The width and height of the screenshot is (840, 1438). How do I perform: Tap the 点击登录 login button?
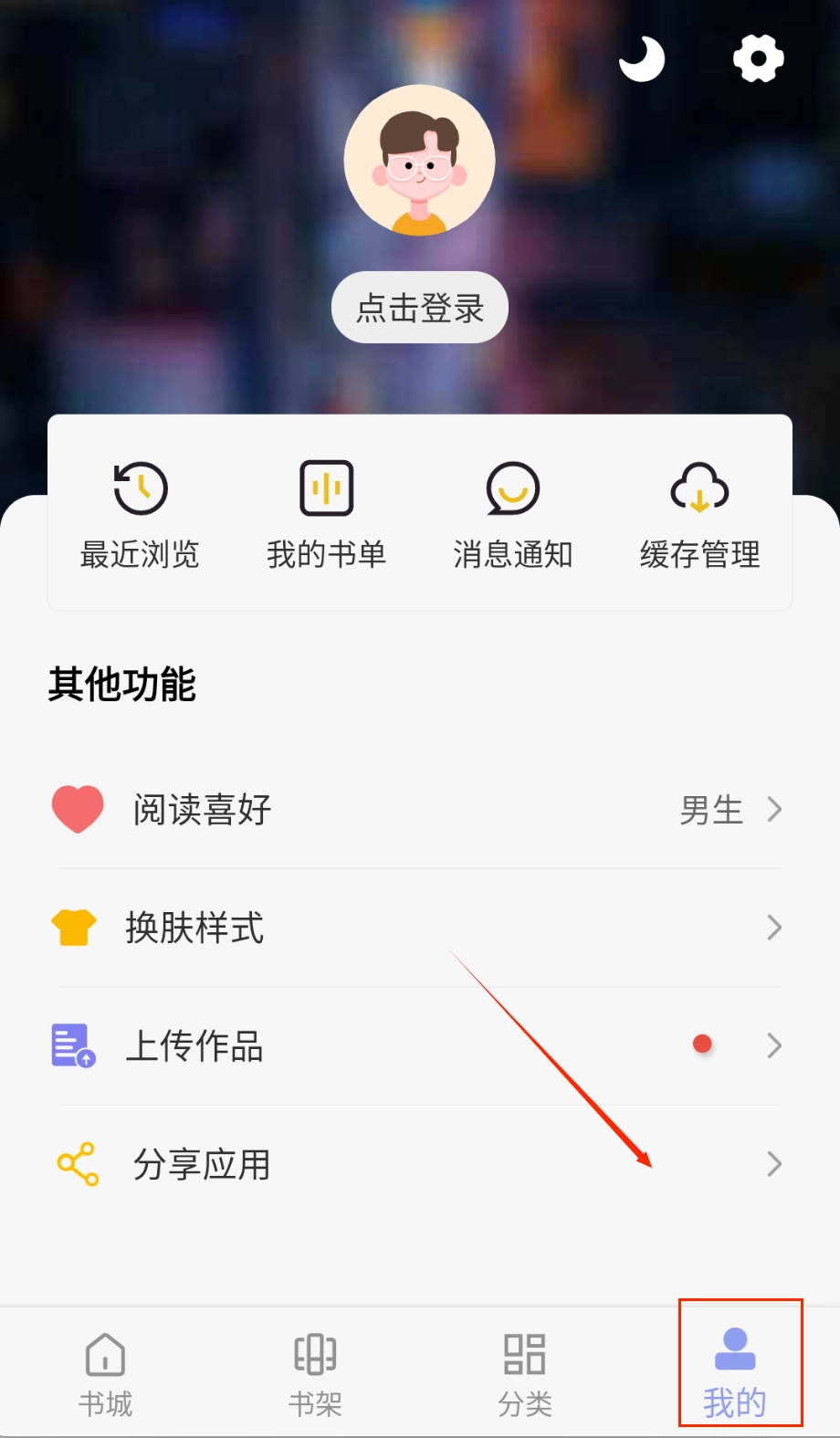419,308
